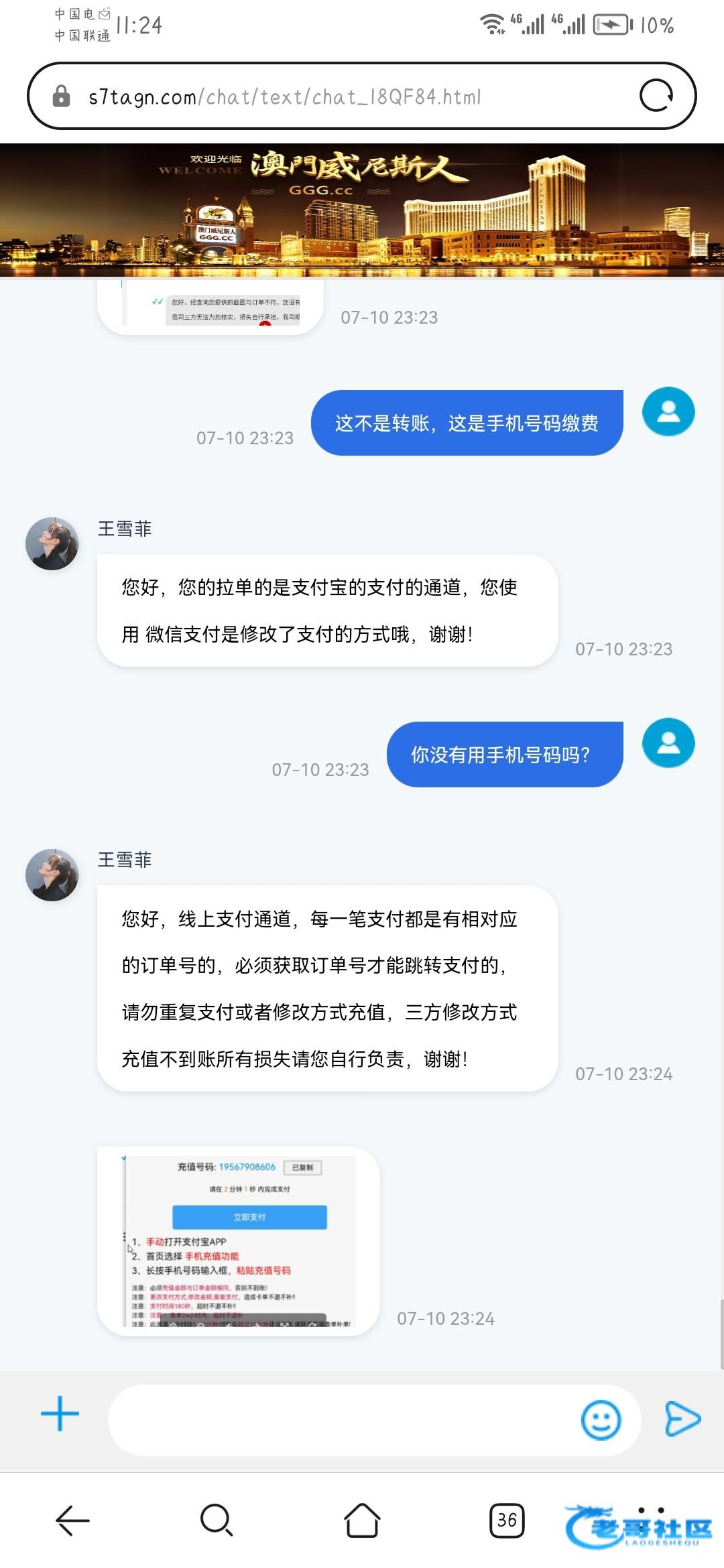724x1568 pixels.
Task: Tap the chat message input field
Action: pyautogui.click(x=342, y=1419)
